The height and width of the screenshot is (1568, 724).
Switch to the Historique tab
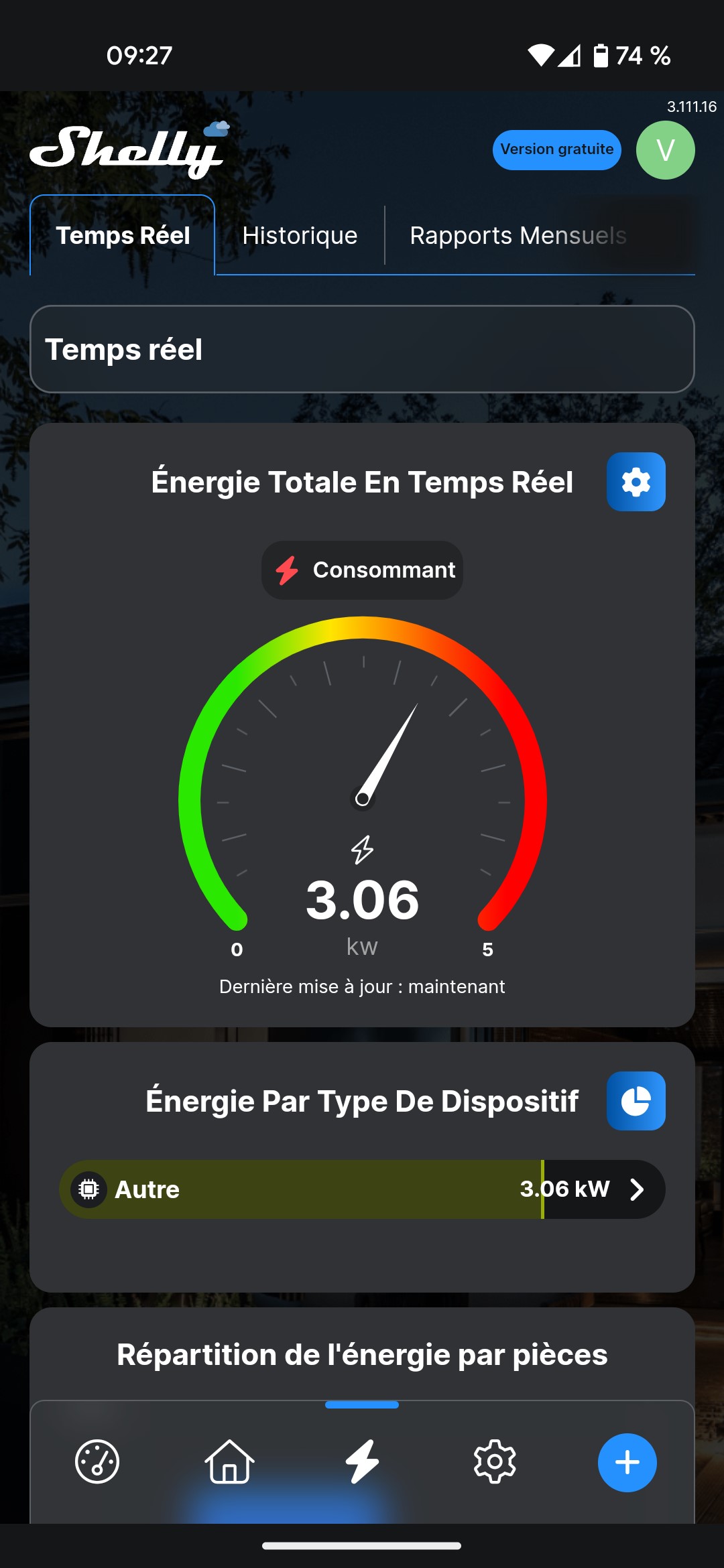[299, 235]
